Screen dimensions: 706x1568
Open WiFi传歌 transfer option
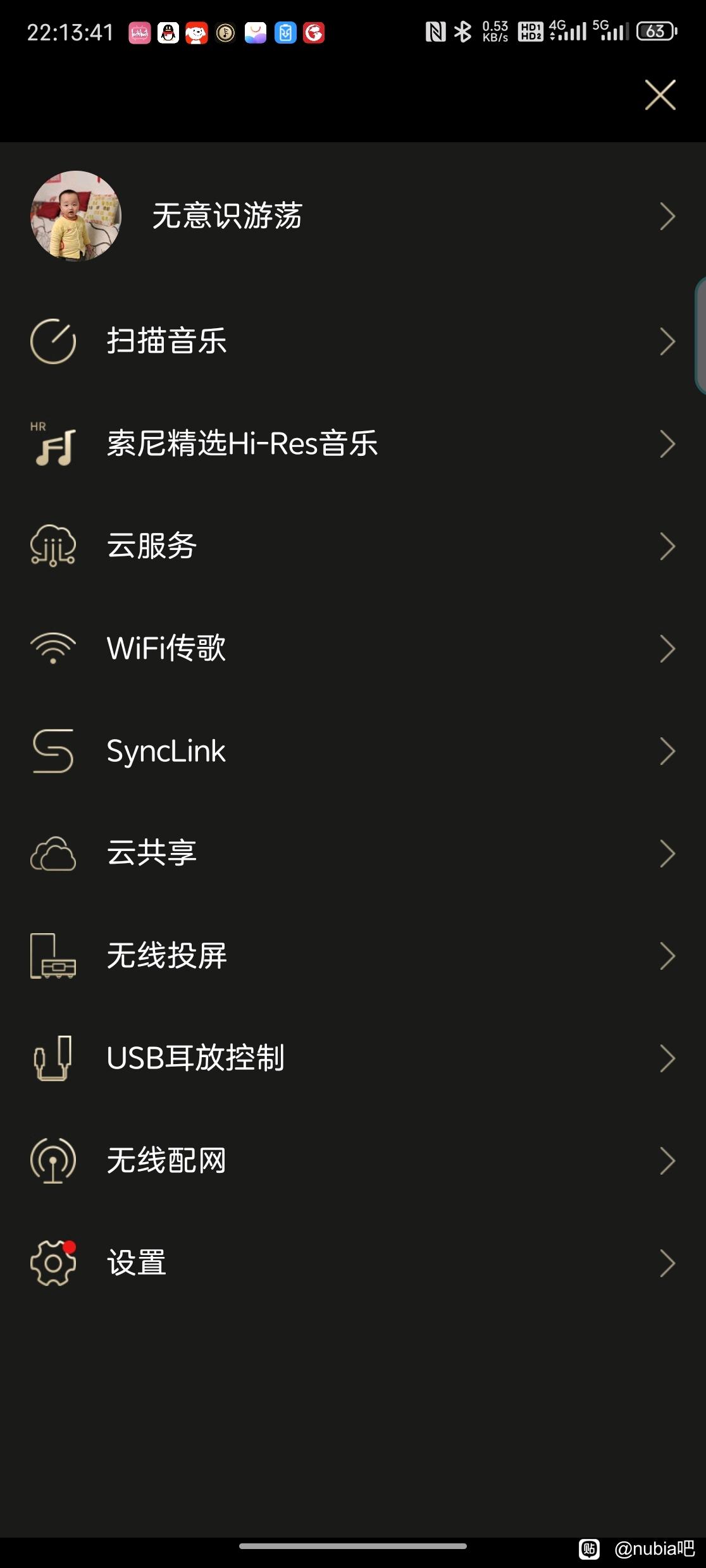pos(353,649)
